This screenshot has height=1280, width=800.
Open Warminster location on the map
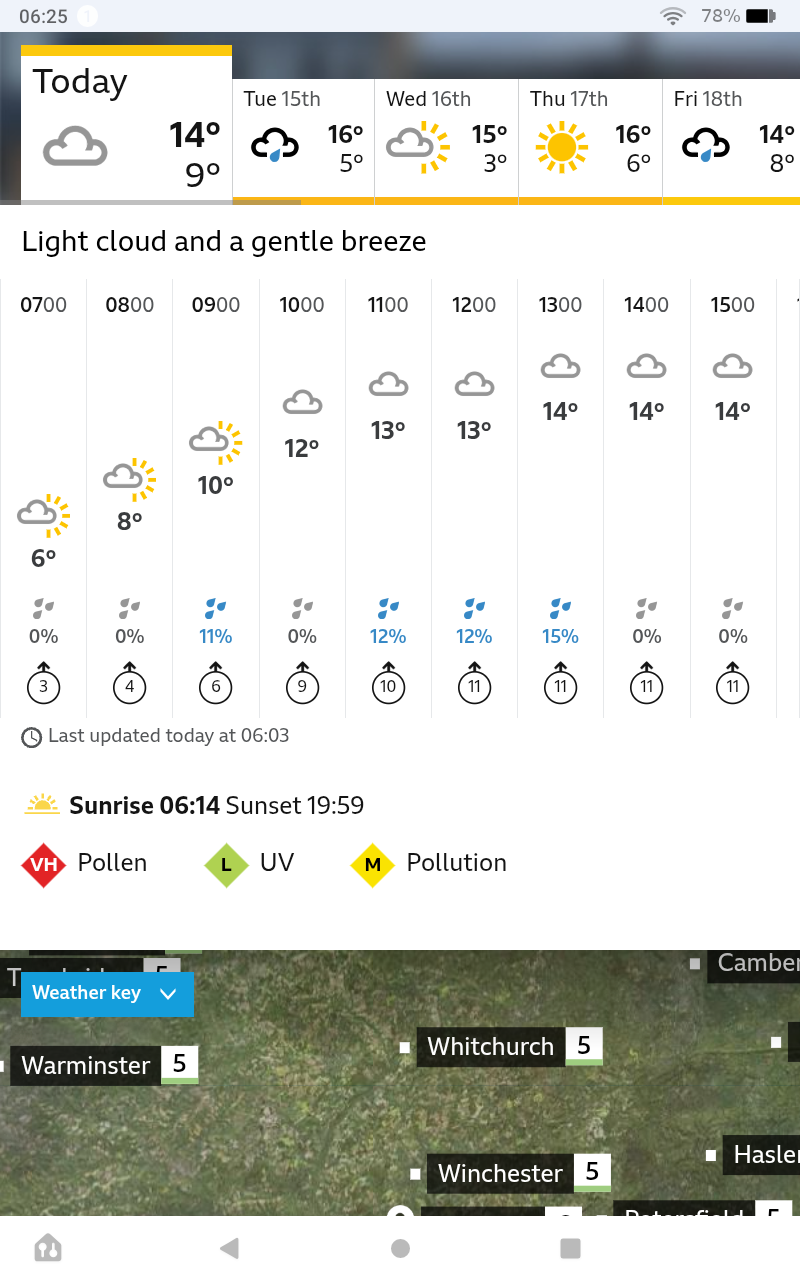(x=86, y=1065)
